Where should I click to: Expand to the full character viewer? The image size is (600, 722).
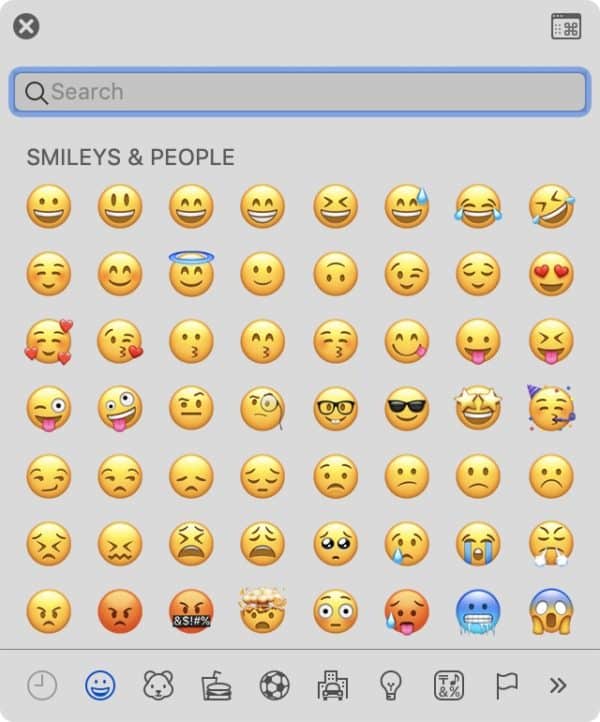(x=566, y=27)
